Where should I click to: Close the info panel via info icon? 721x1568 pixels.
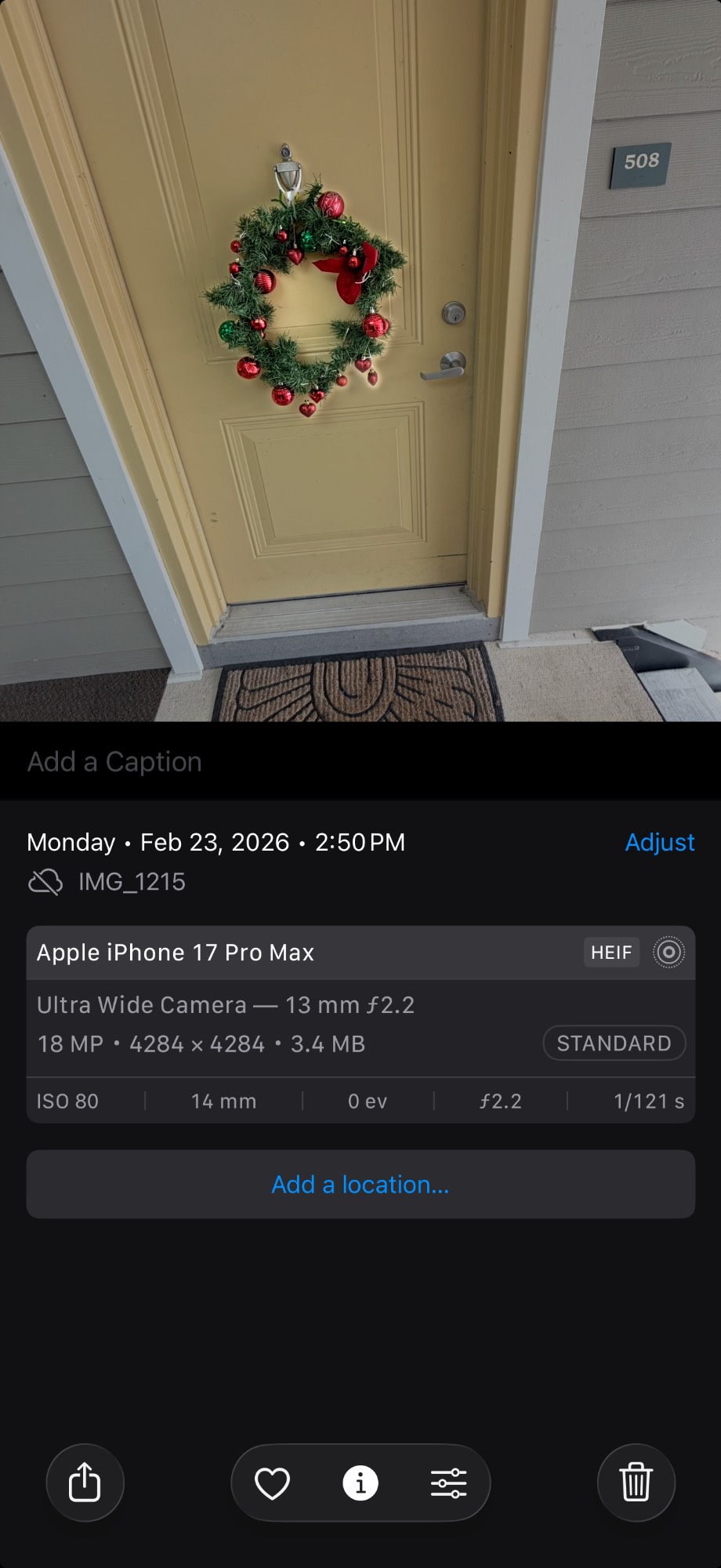point(360,1483)
